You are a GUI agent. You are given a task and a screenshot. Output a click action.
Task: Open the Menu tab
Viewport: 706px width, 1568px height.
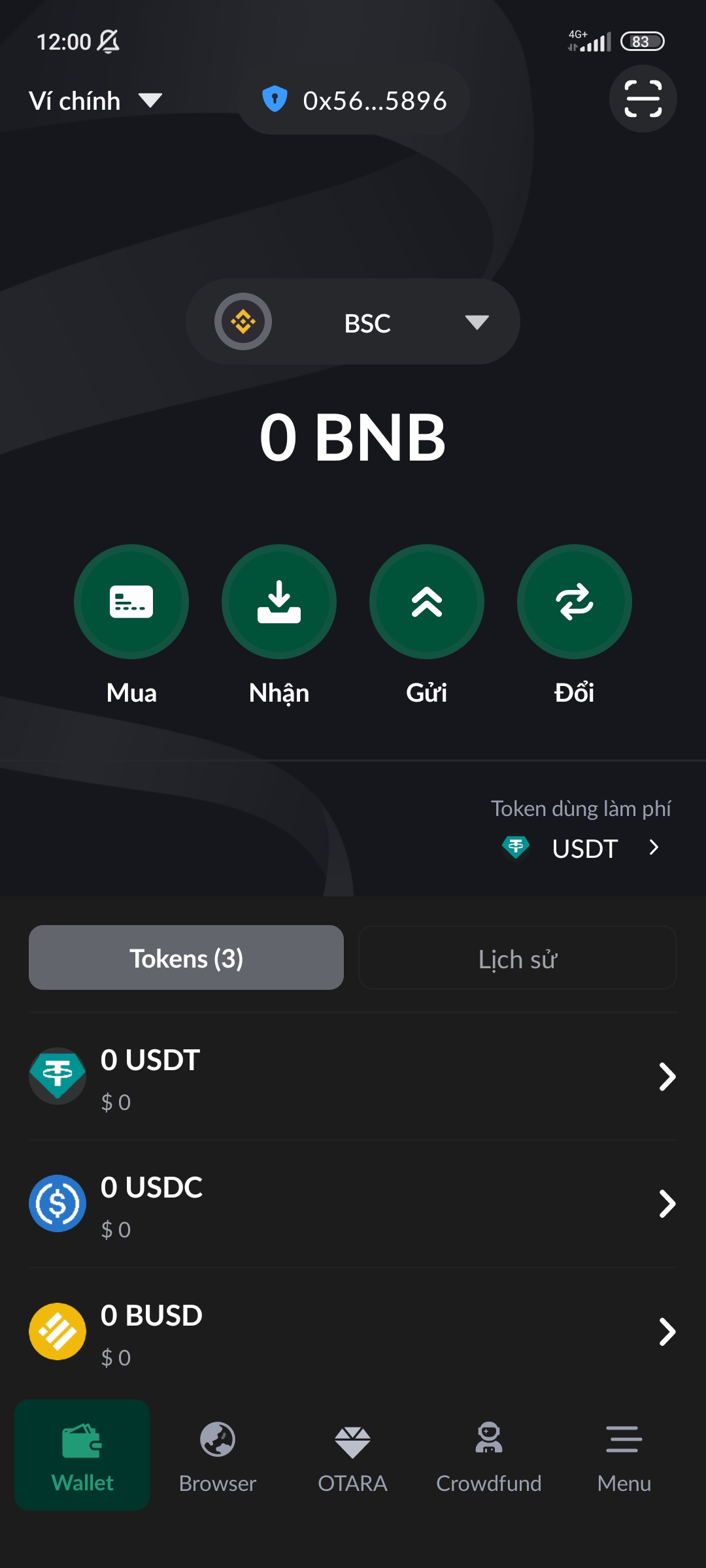coord(624,1455)
